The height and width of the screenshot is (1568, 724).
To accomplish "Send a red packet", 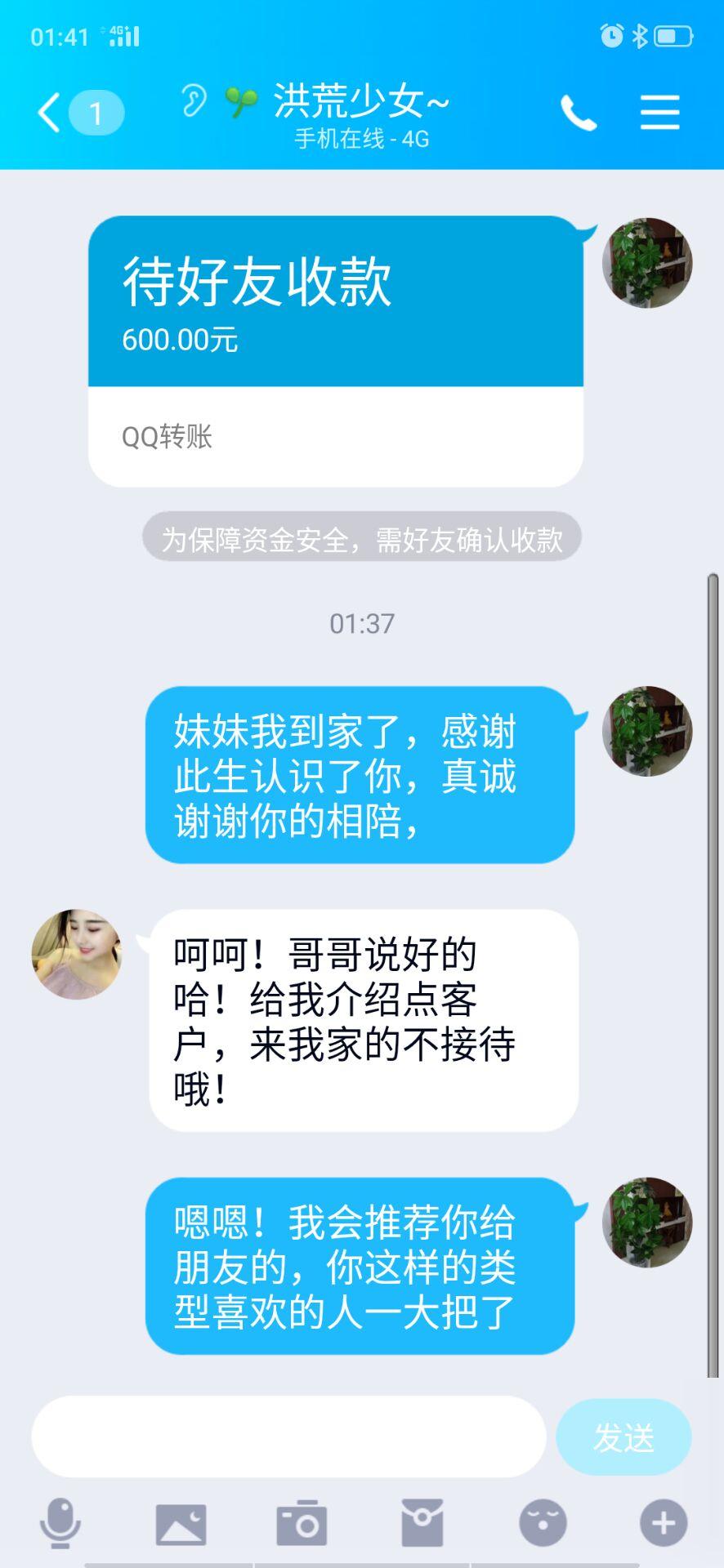I will (422, 1523).
